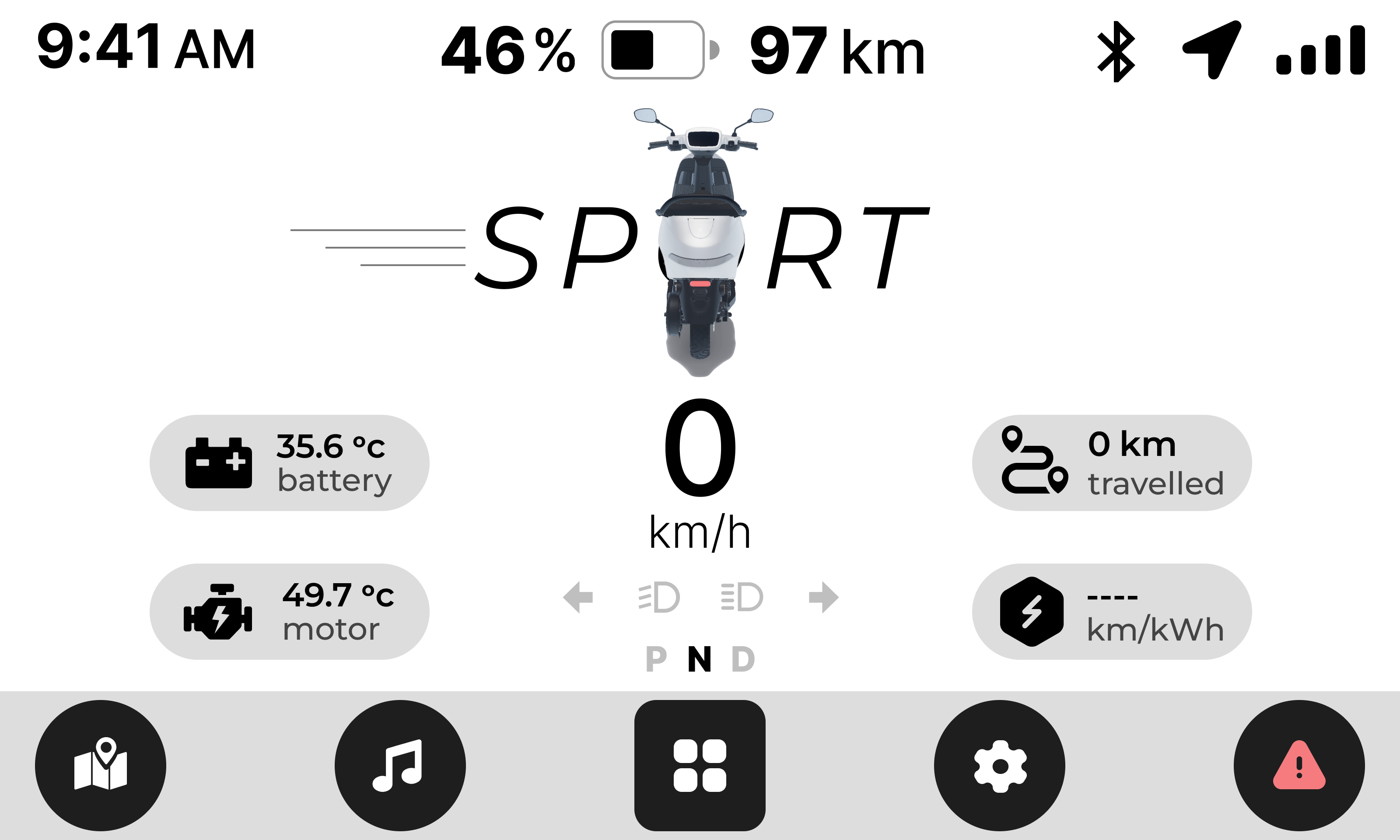Open the settings gear

[999, 765]
